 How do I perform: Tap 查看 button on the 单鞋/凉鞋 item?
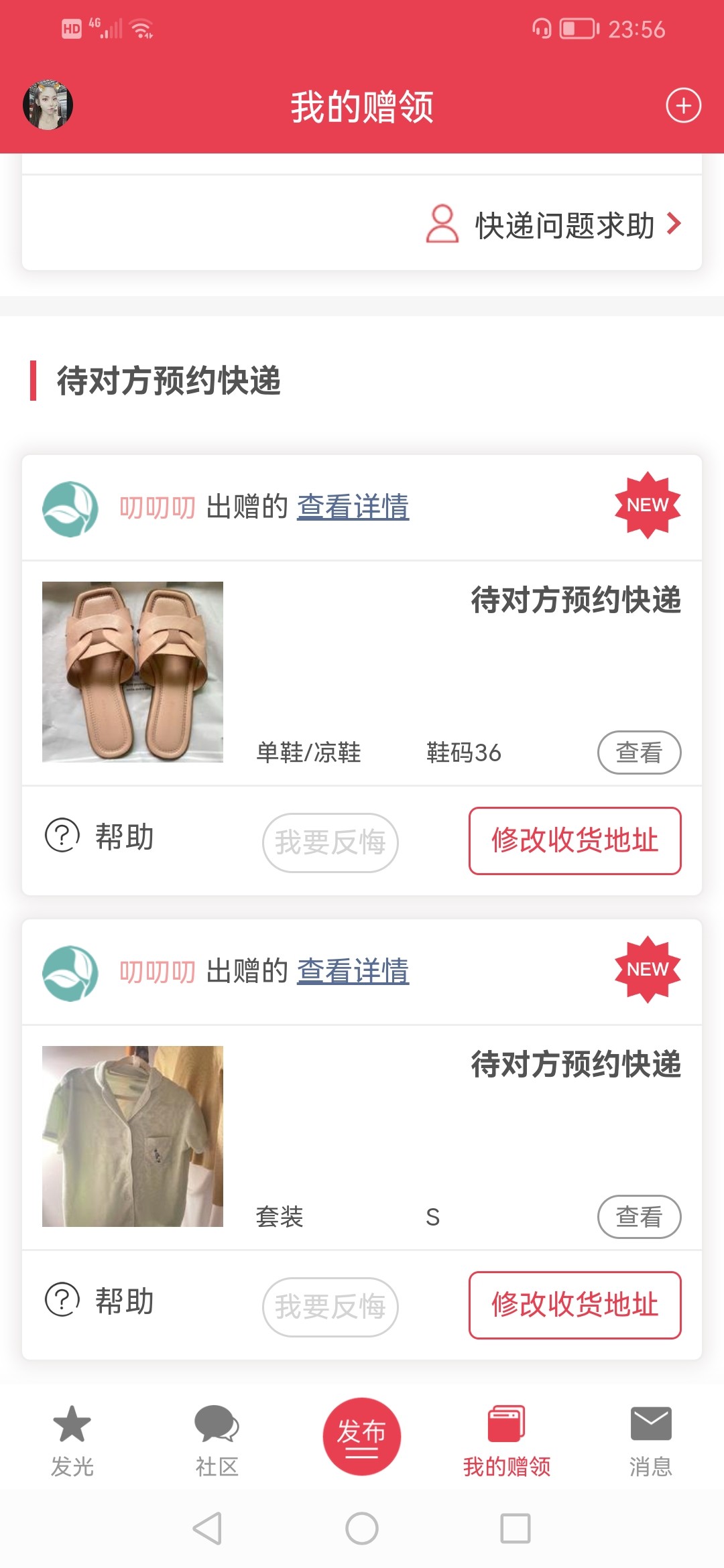pos(638,753)
